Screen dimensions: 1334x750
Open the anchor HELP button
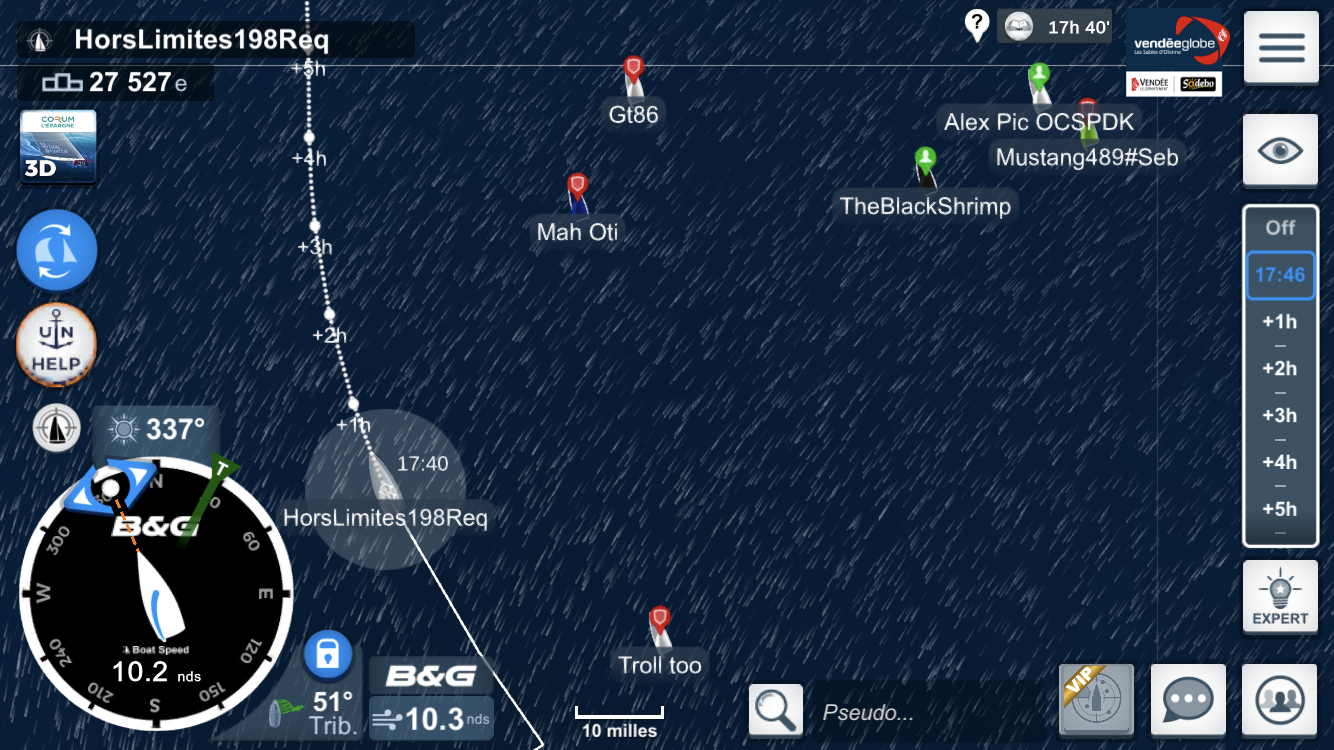[57, 345]
